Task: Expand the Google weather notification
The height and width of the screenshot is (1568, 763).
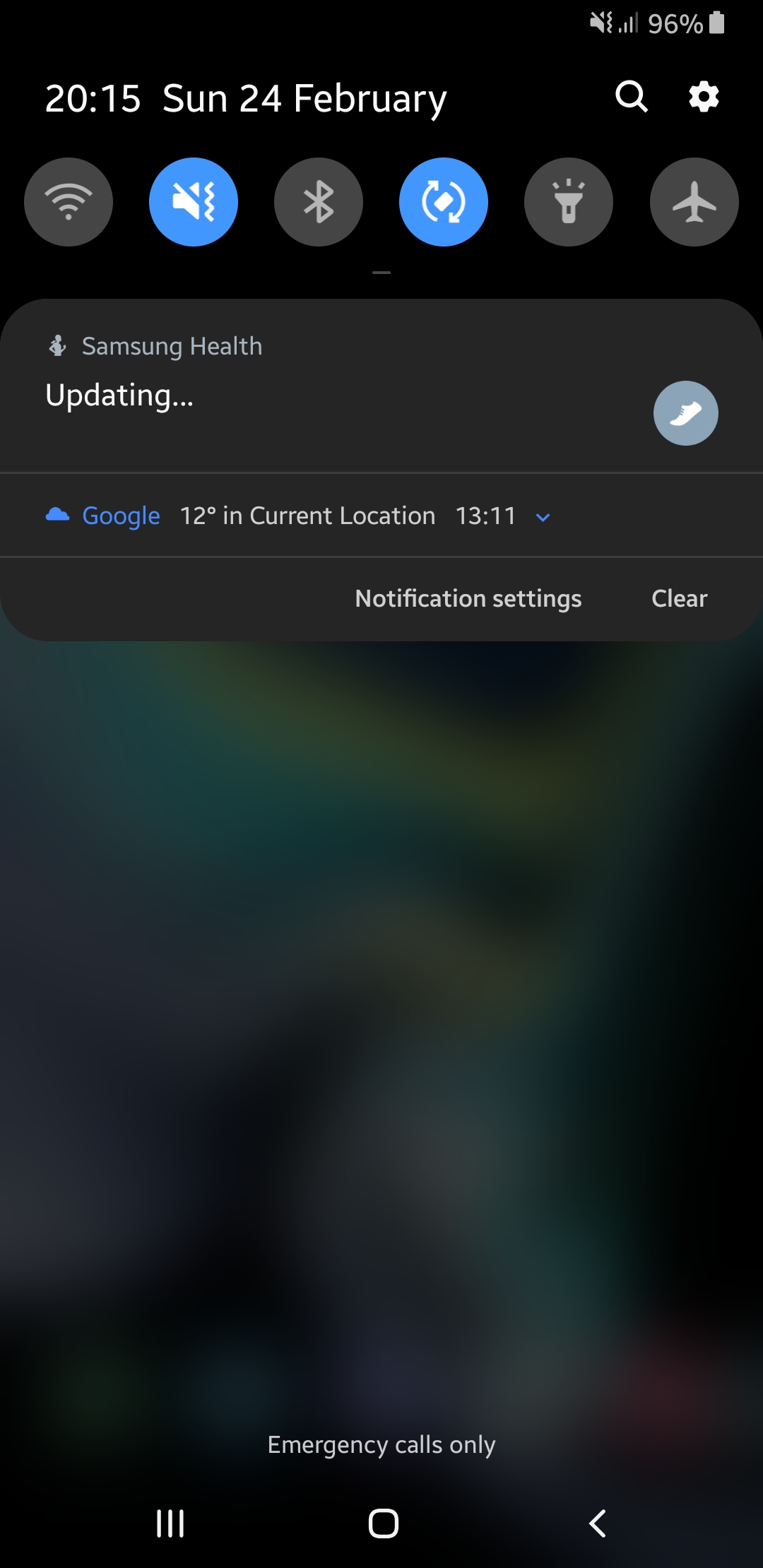Action: (543, 517)
